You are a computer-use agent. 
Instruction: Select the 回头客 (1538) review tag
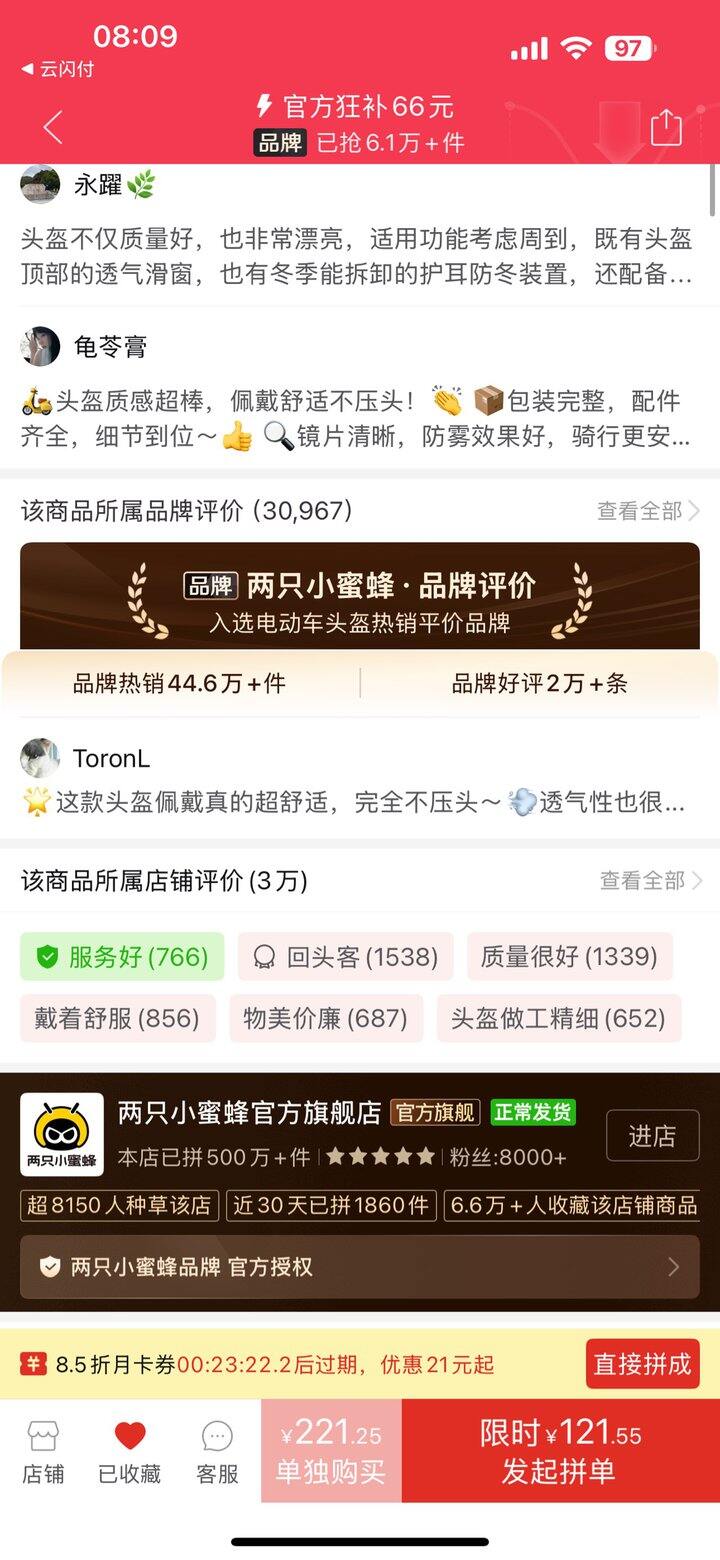346,957
